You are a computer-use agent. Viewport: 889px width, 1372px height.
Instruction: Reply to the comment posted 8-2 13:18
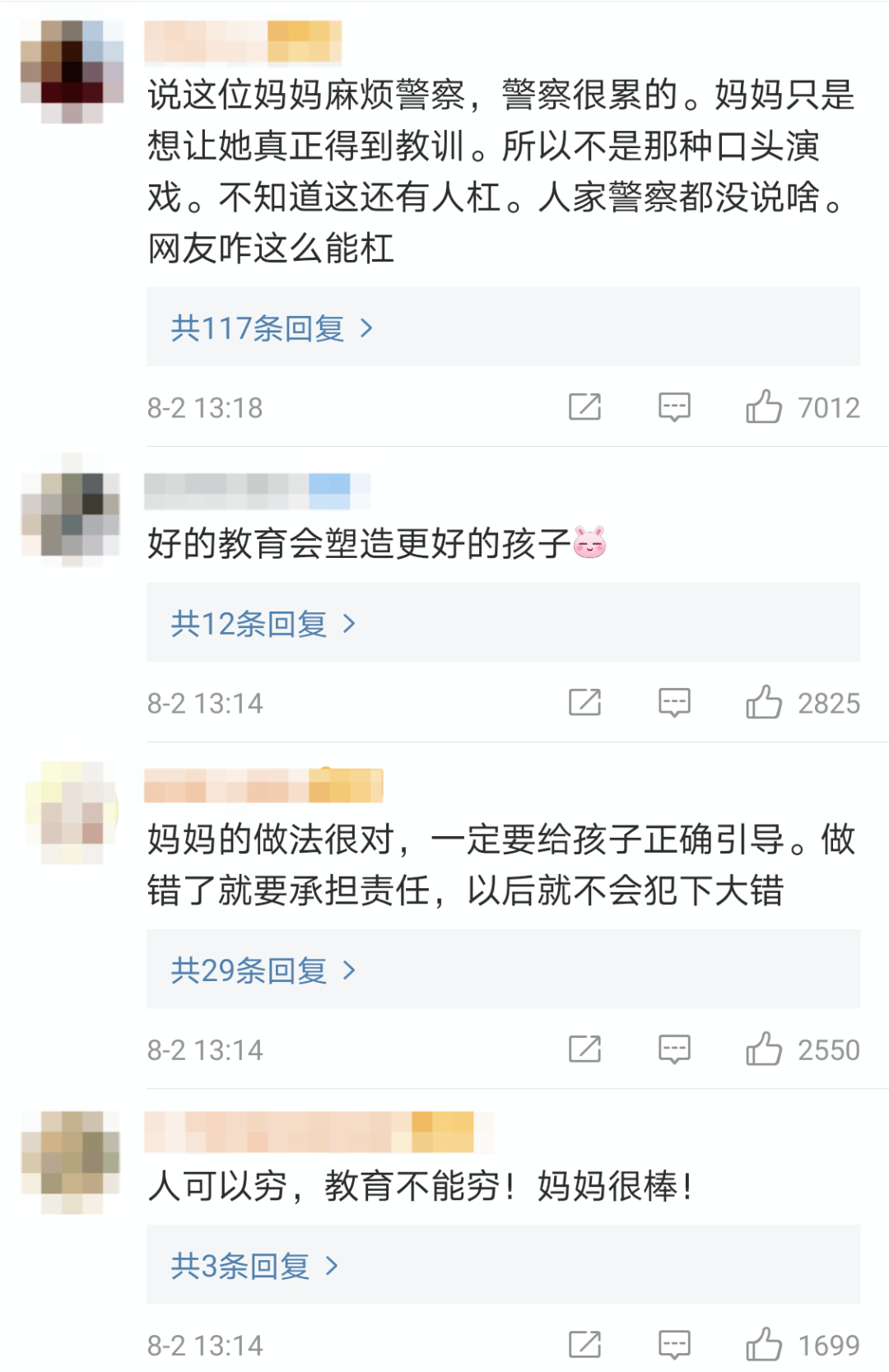[674, 407]
